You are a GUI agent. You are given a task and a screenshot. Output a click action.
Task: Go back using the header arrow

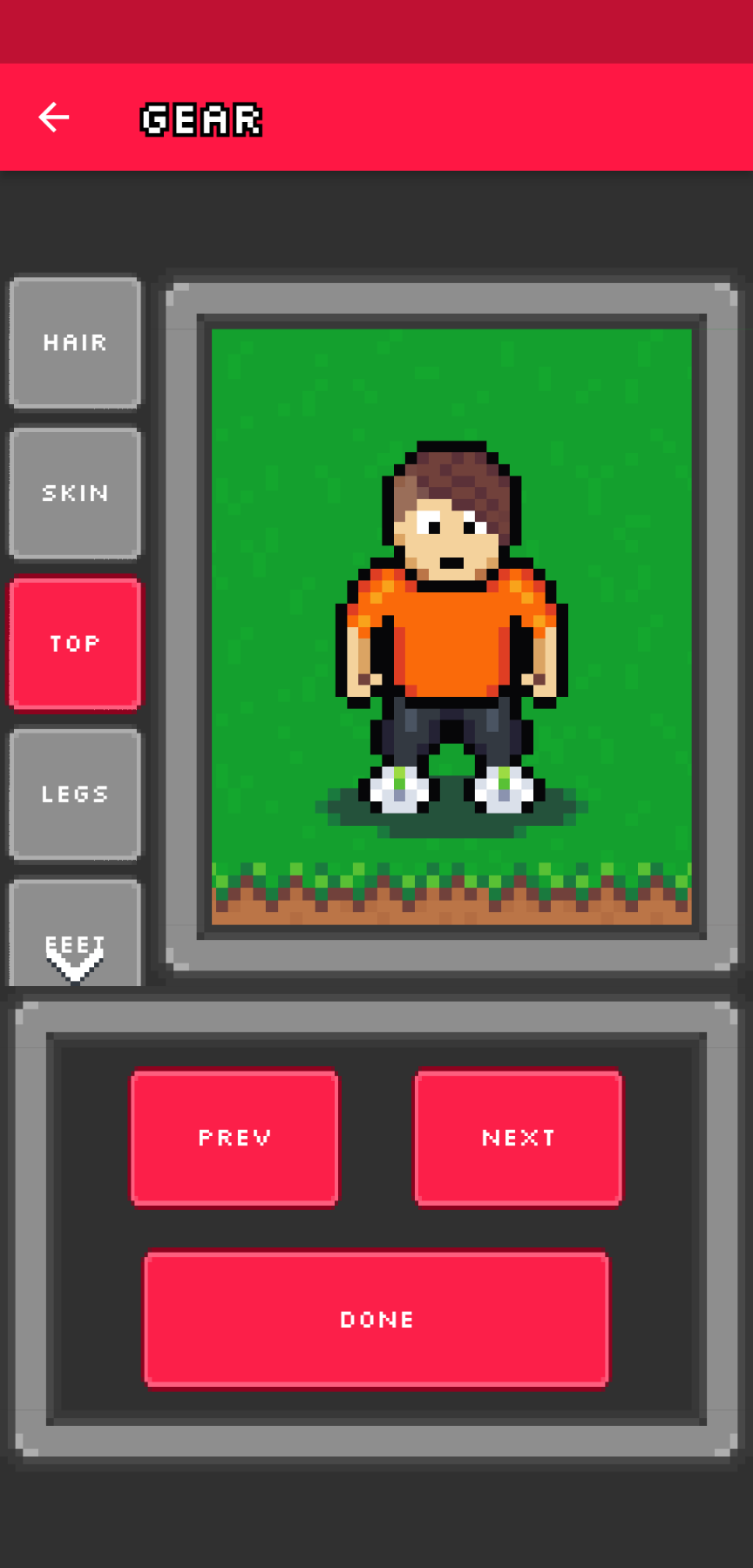tap(53, 118)
